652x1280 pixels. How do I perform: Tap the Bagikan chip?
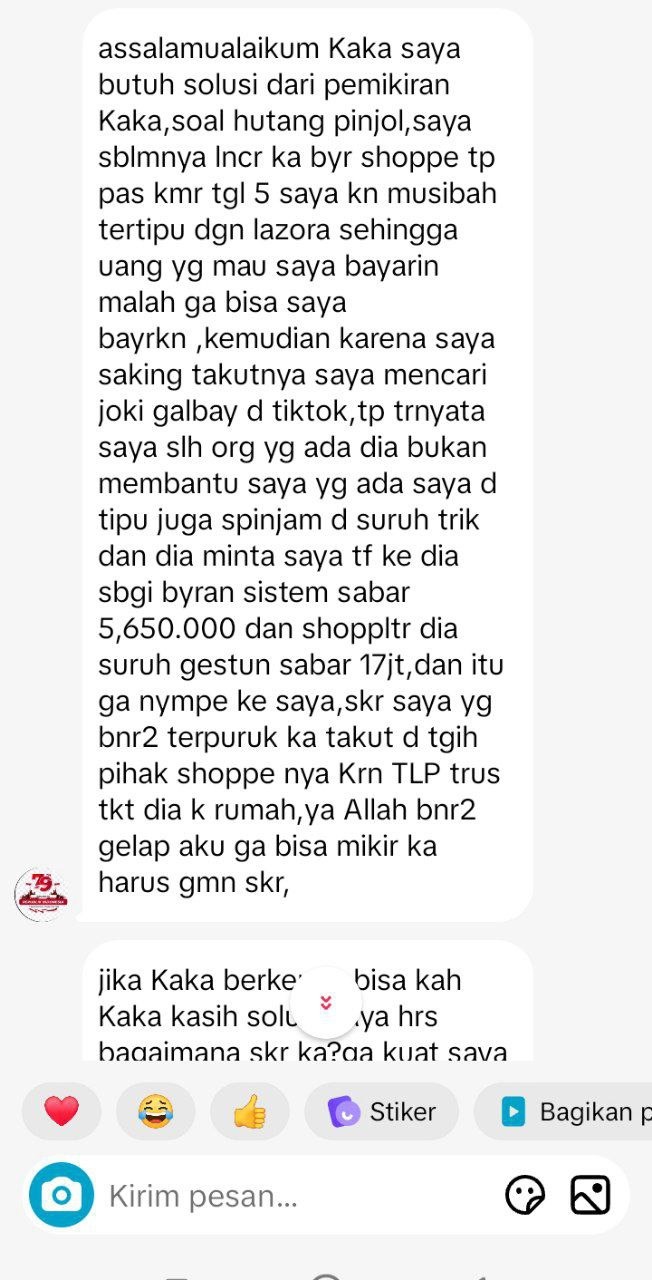click(x=565, y=1111)
